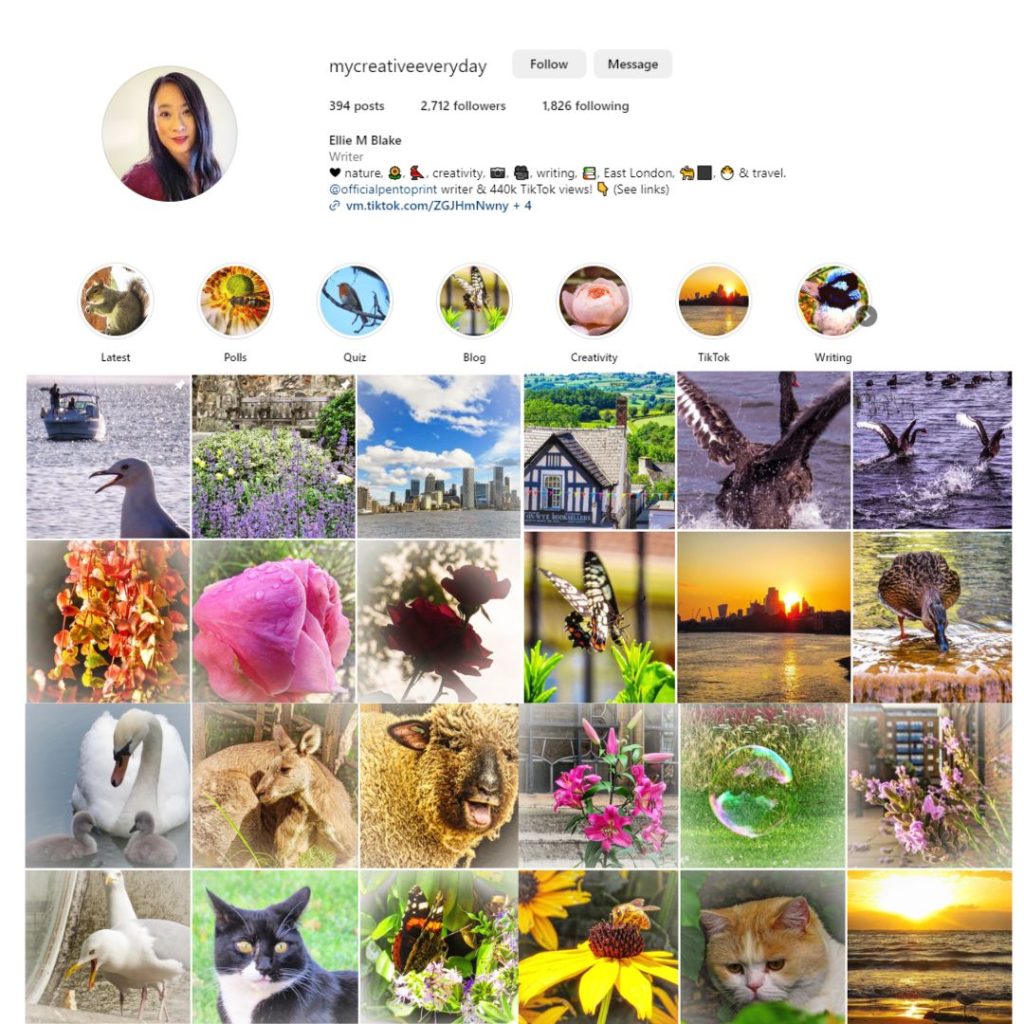Open the Polls story highlight
The width and height of the screenshot is (1024, 1024).
[x=235, y=301]
